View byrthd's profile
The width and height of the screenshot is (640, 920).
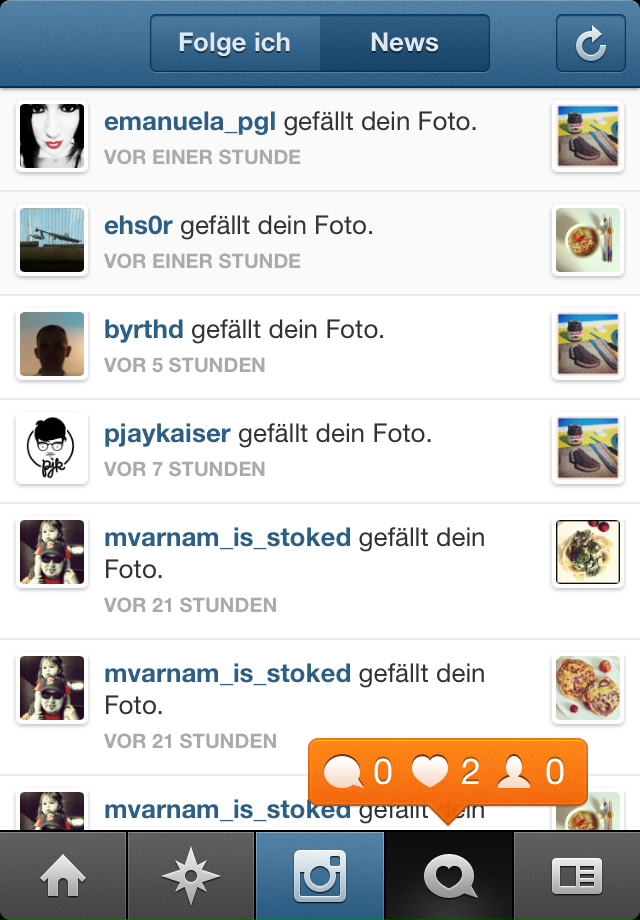coord(144,331)
